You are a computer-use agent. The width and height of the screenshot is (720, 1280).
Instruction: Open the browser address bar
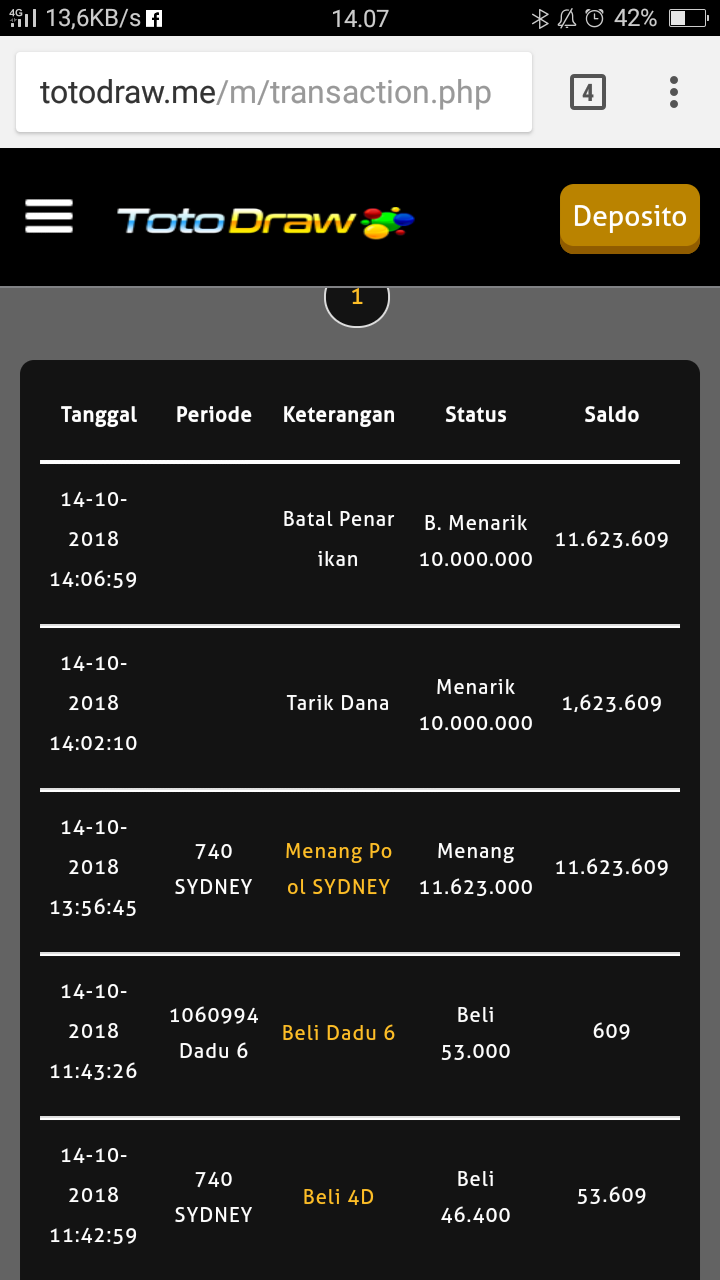click(x=273, y=93)
